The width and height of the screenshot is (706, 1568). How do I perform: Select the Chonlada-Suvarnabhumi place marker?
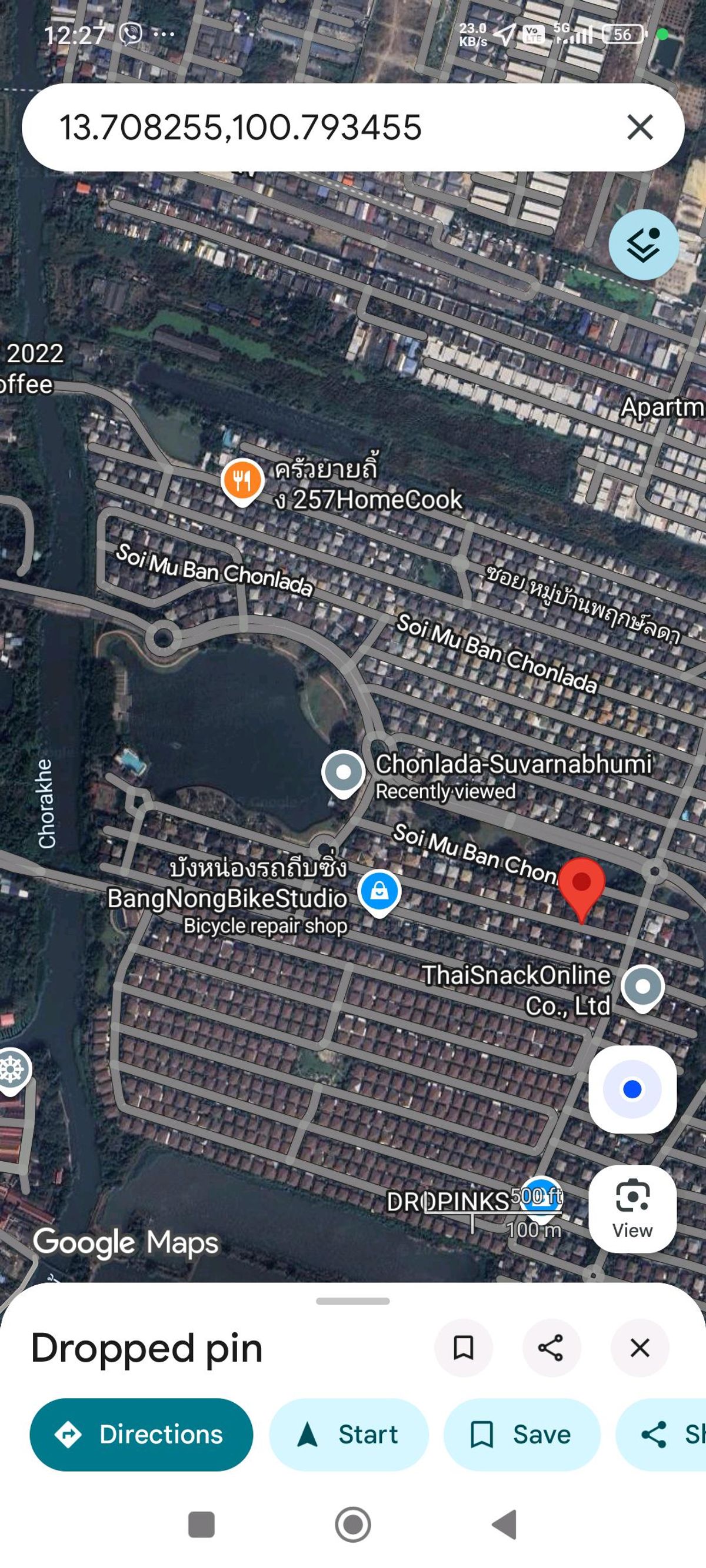[x=343, y=772]
